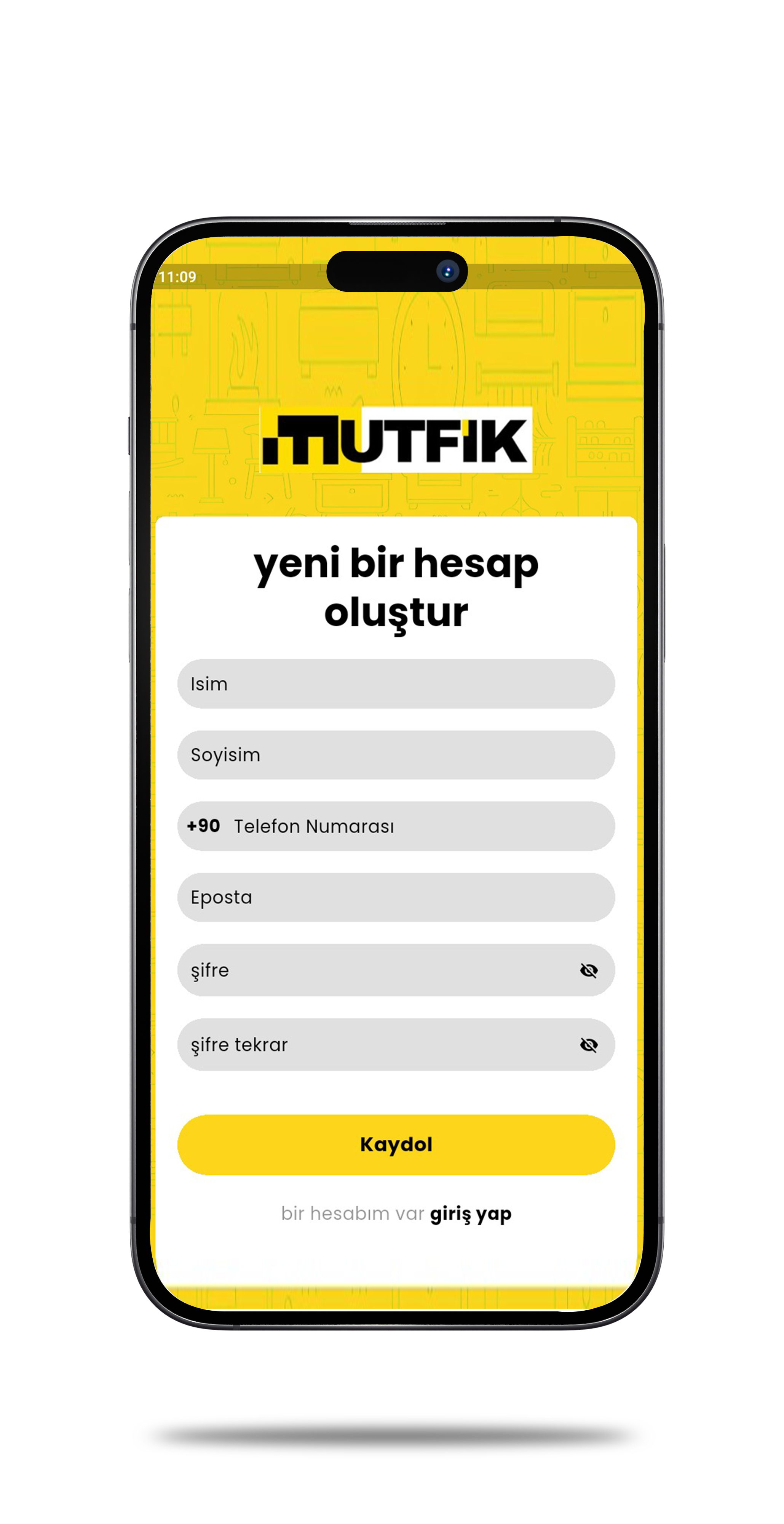Tap the Isim name field
Viewport: 784px width, 1524px height.
[396, 683]
